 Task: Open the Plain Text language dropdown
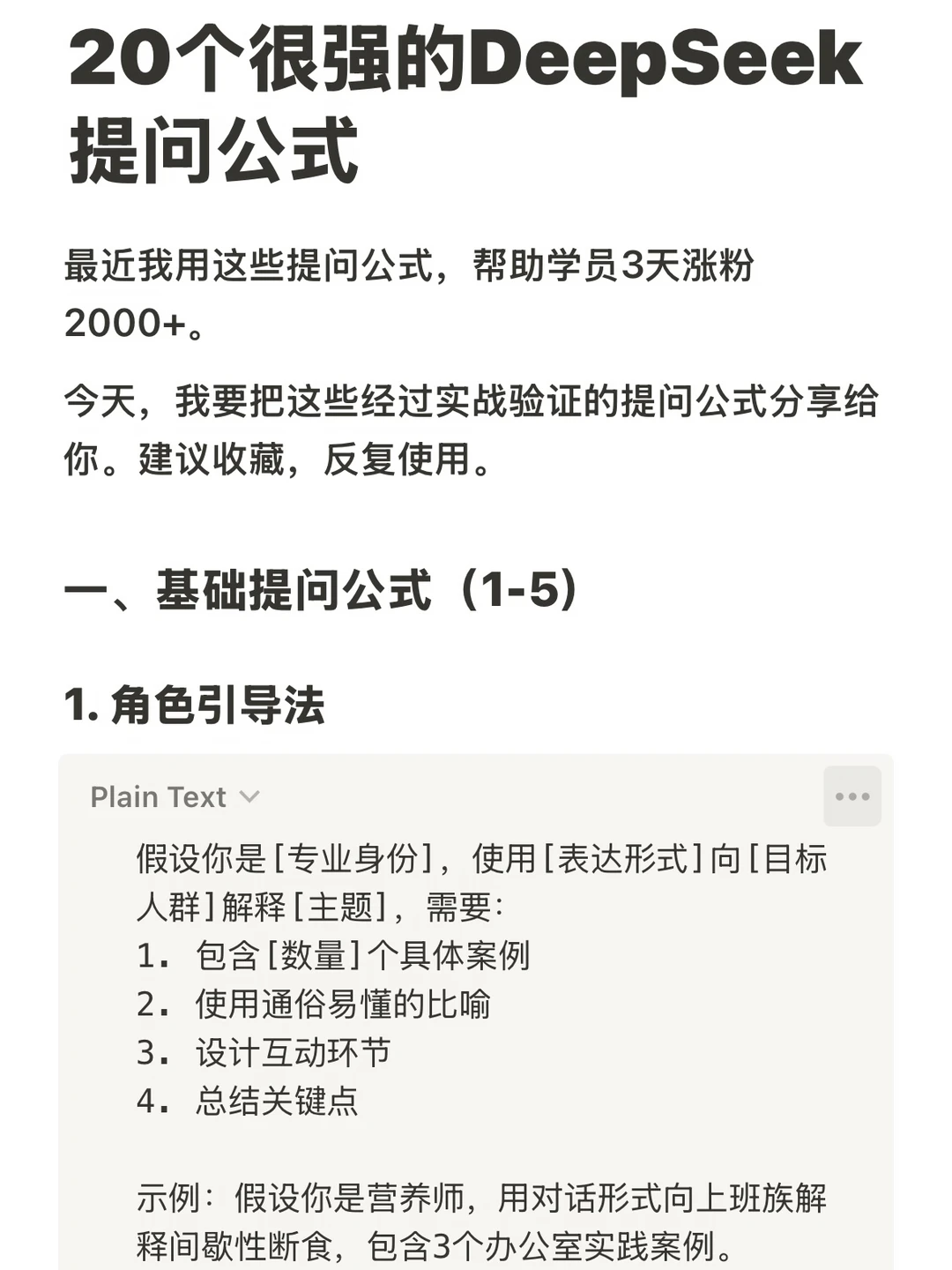(x=175, y=796)
